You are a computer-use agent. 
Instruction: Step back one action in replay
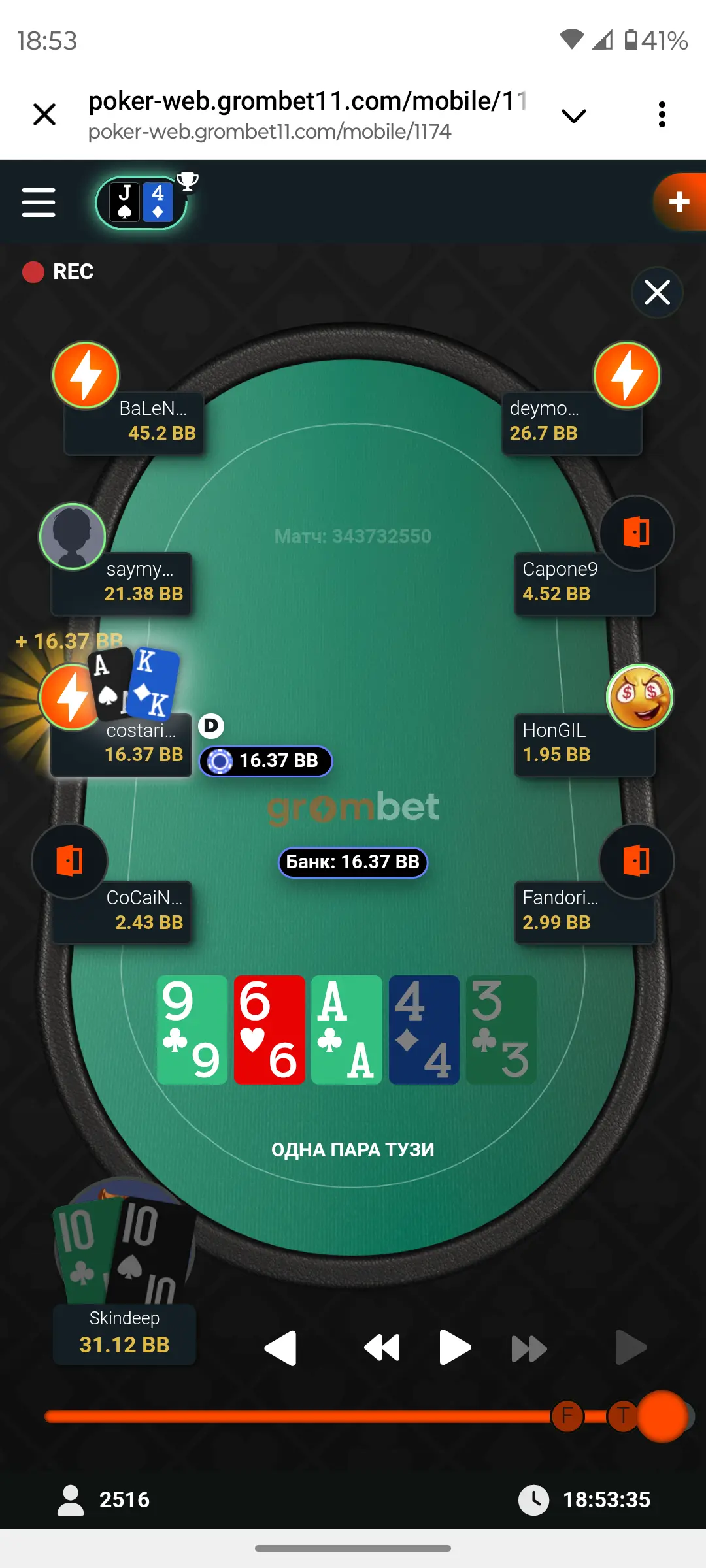point(281,1348)
